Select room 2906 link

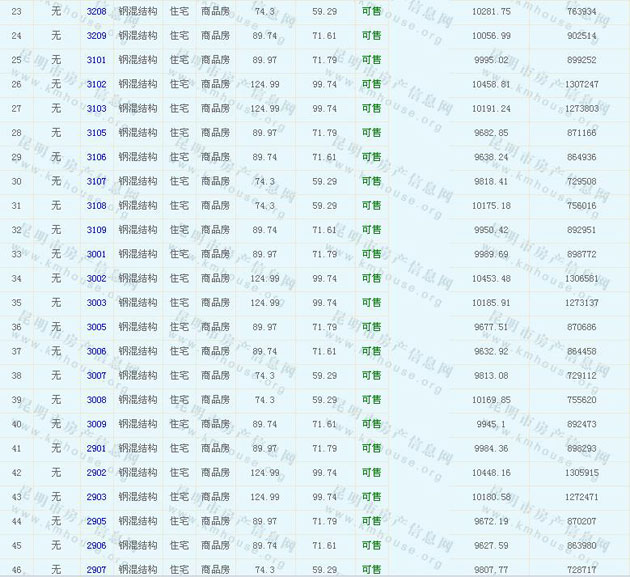tap(96, 545)
